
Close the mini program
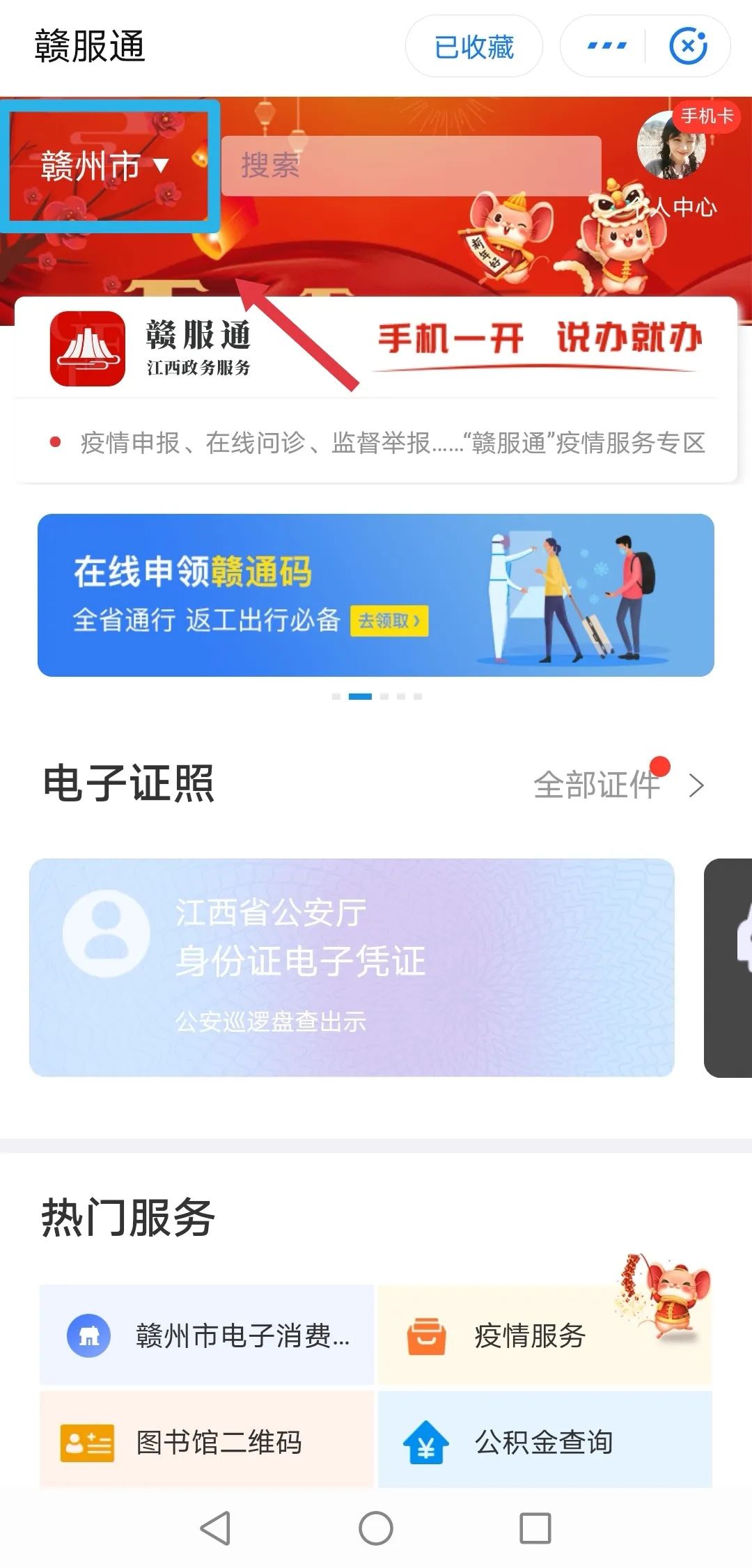(x=688, y=47)
